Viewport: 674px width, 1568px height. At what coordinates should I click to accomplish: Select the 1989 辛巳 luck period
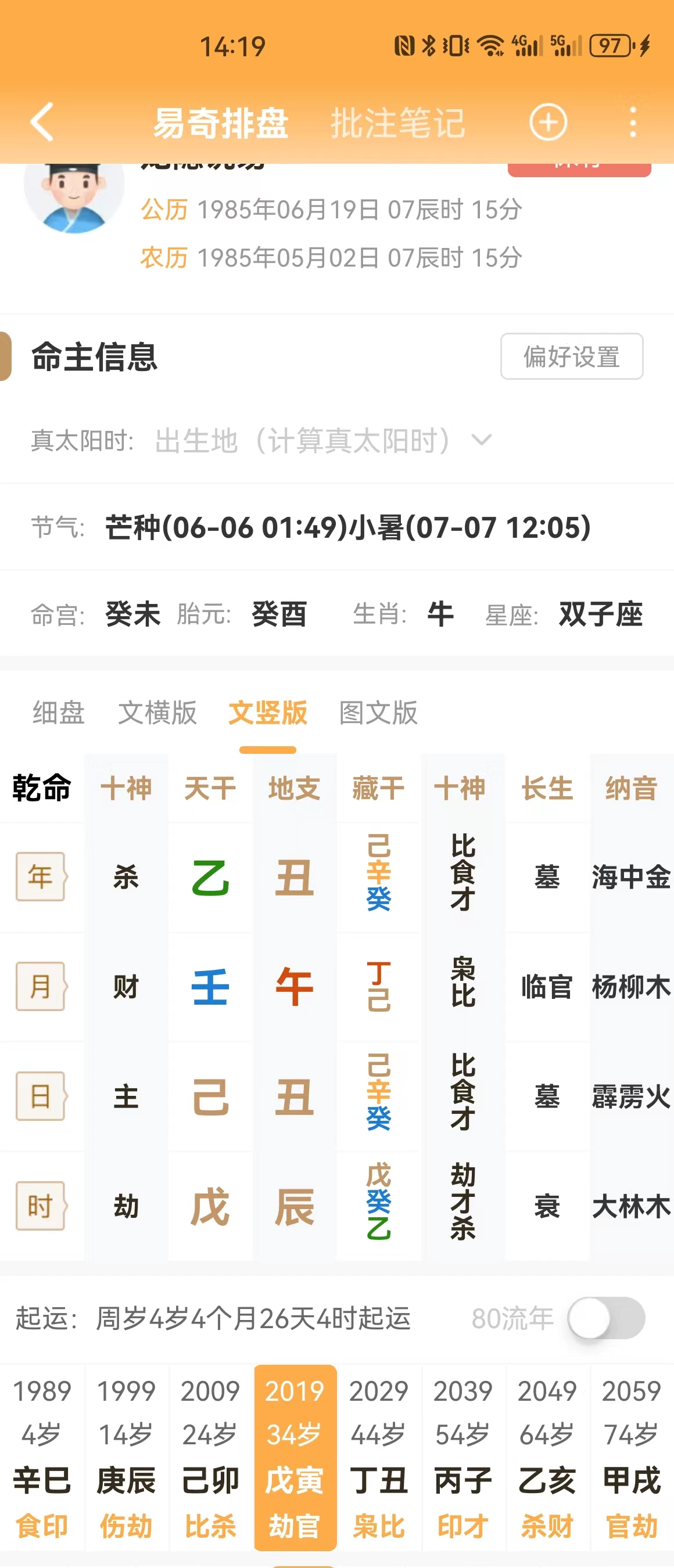pos(42,1458)
